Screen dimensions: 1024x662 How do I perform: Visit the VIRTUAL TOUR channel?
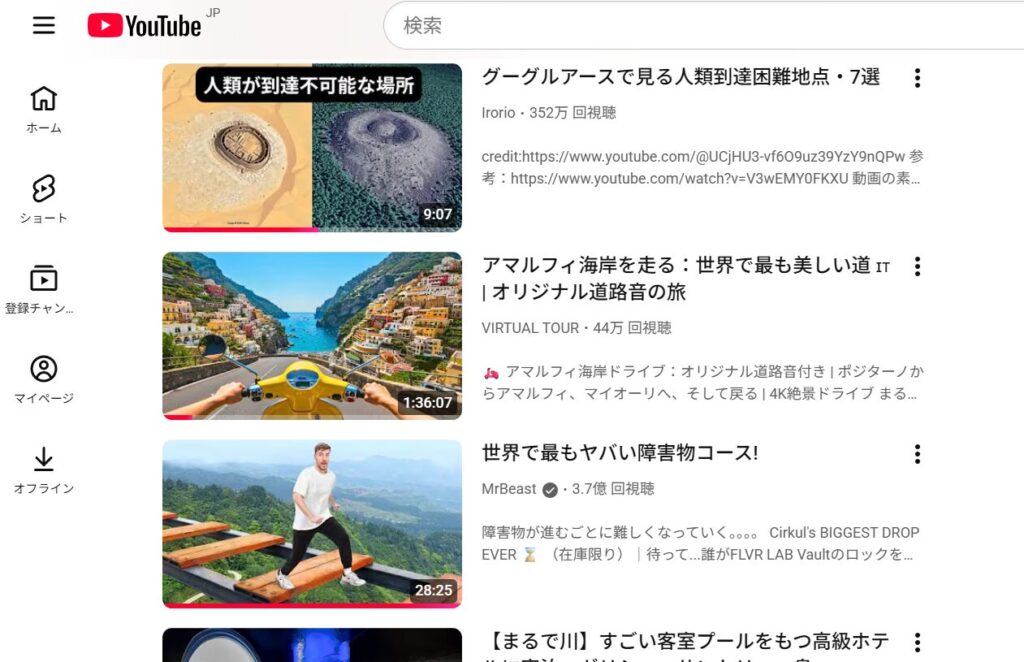coord(530,328)
